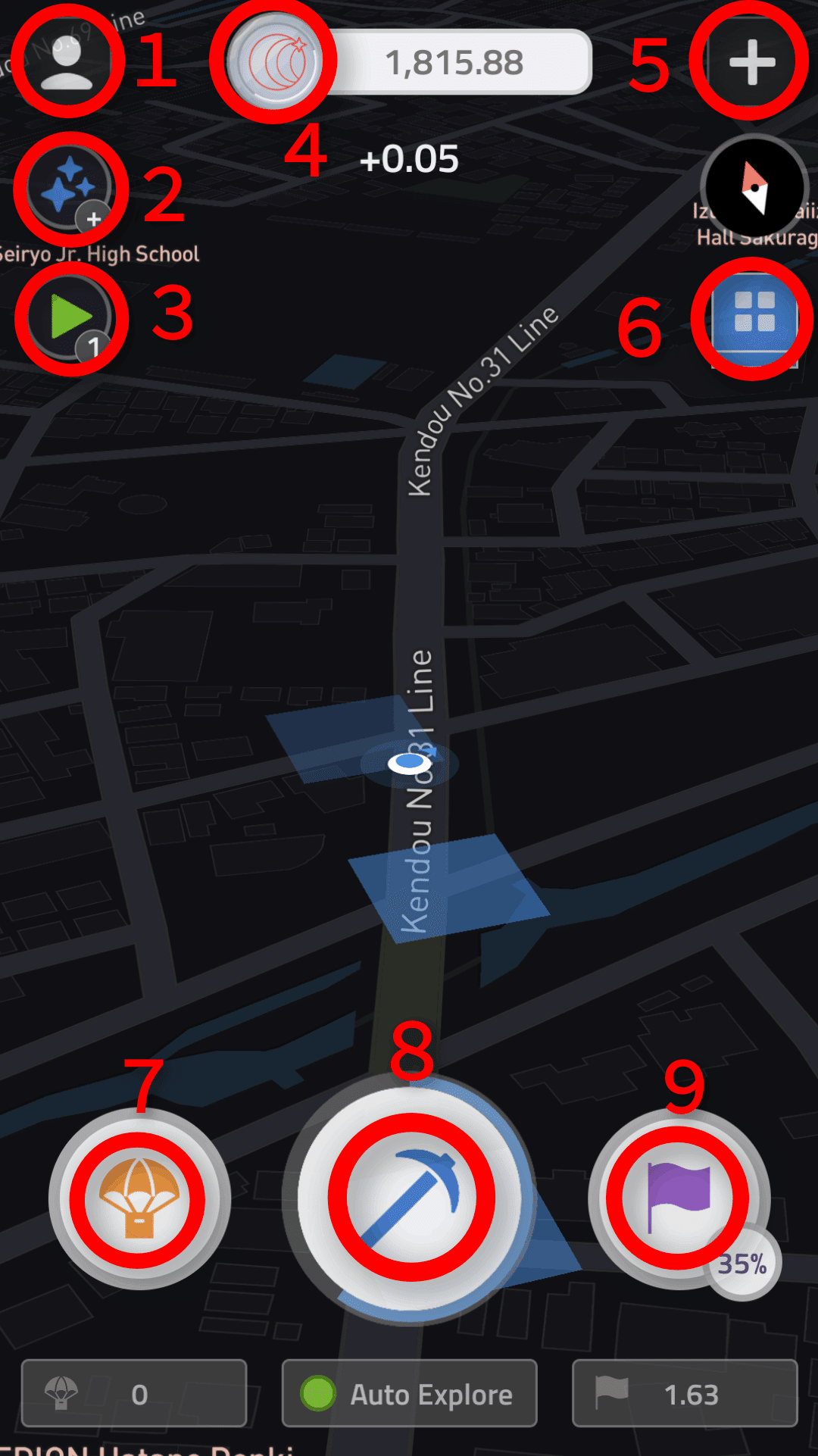
Task: Tap the plus button beside the balance
Action: click(x=751, y=62)
